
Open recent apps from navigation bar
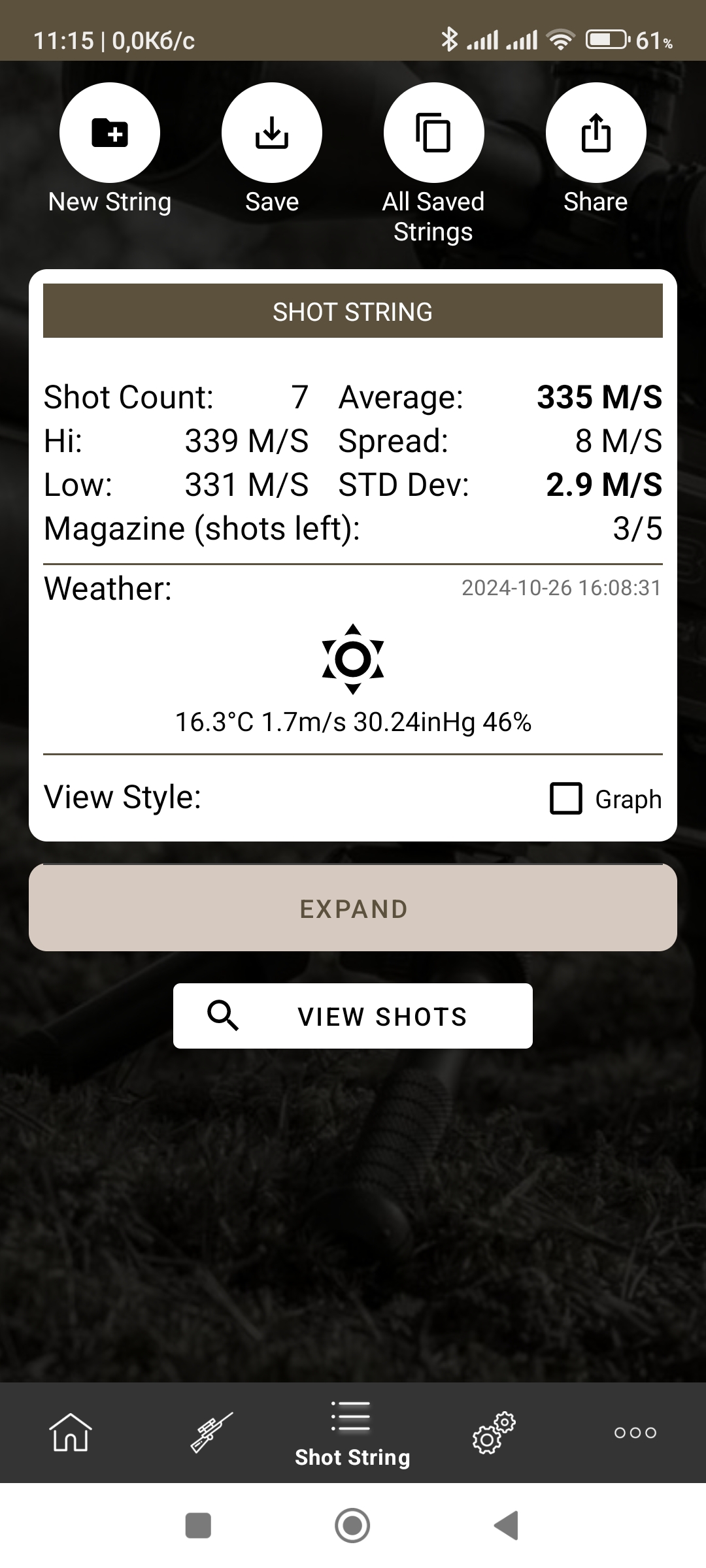[198, 1526]
